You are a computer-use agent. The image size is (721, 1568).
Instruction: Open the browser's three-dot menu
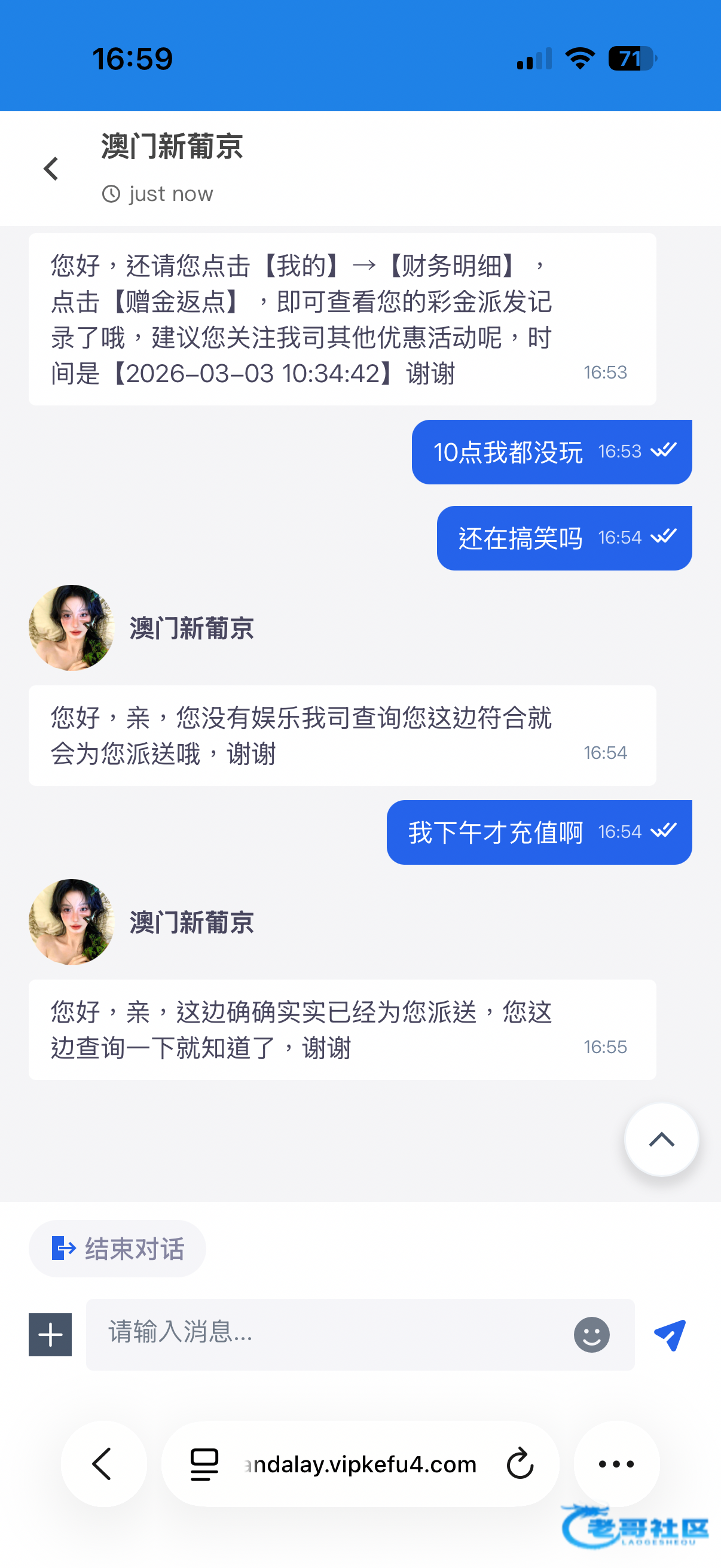[616, 1463]
